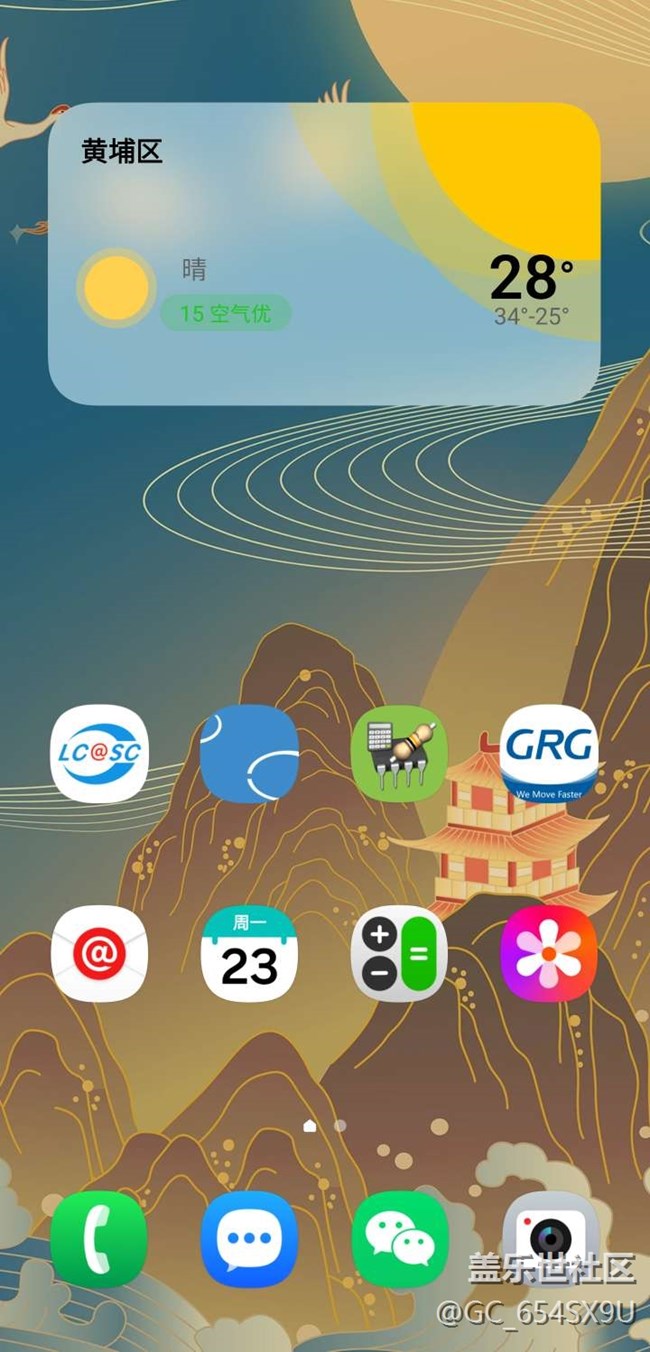Screen dimensions: 650x1352
Task: Open the messages app
Action: [x=249, y=1239]
